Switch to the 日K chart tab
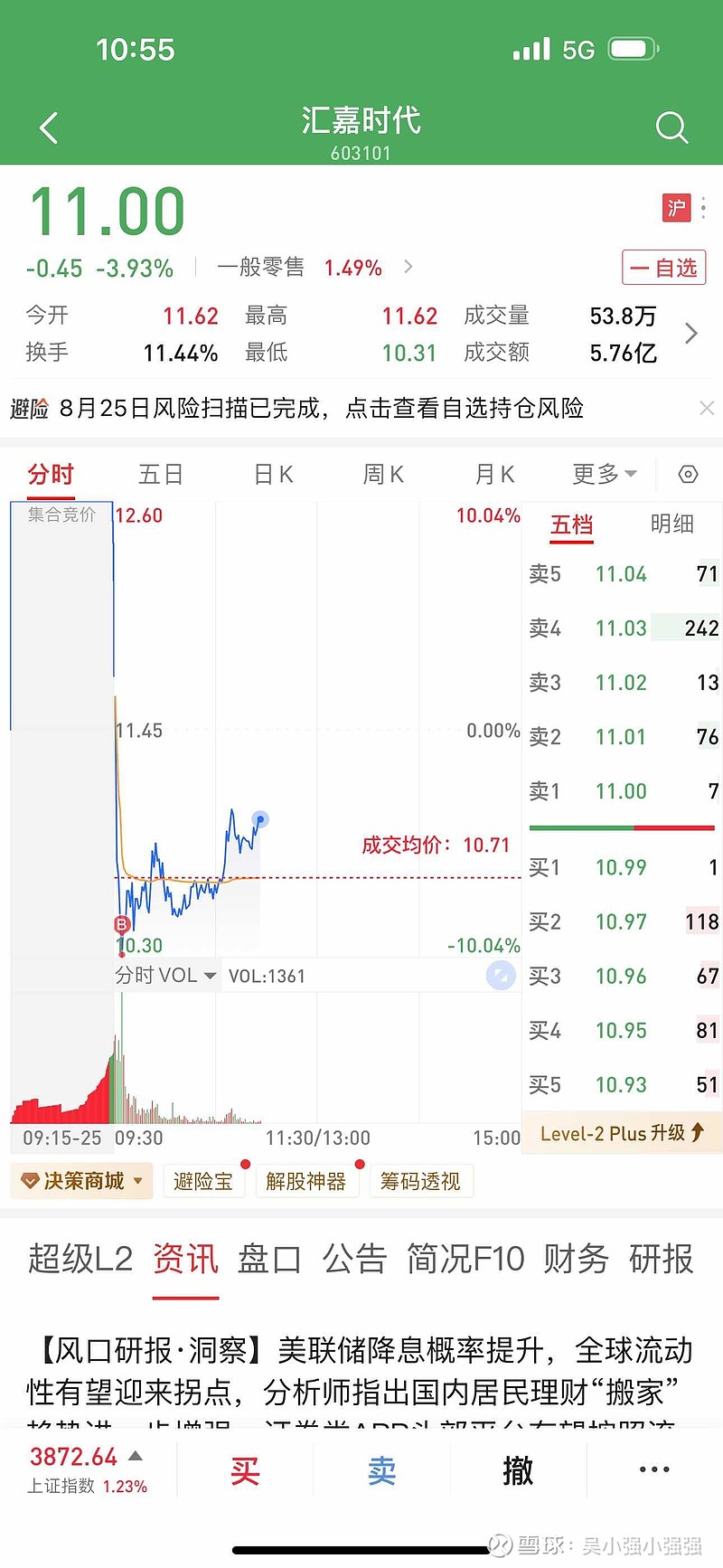Viewport: 723px width, 1568px height. coord(273,475)
